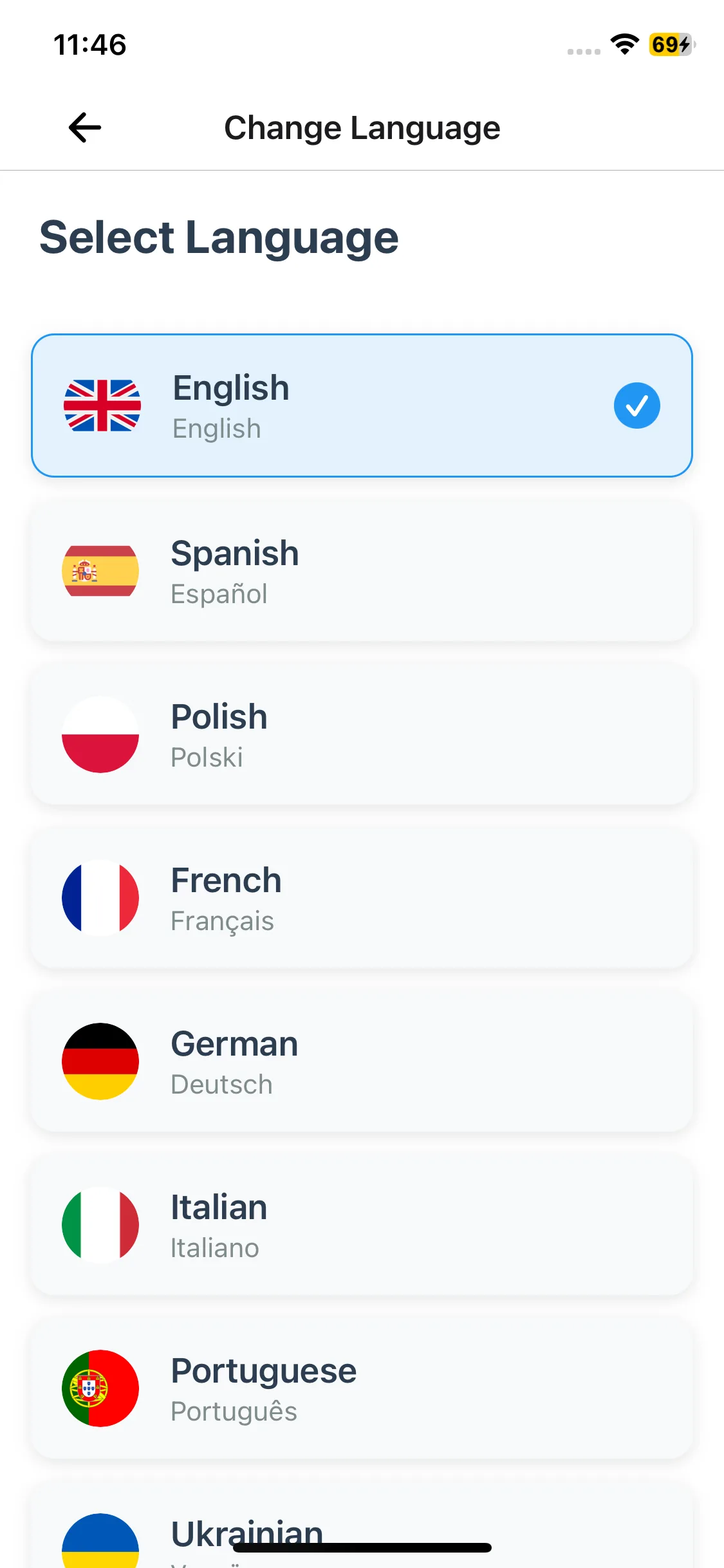The height and width of the screenshot is (1568, 724).
Task: Switch language to Polish
Action: coord(362,734)
